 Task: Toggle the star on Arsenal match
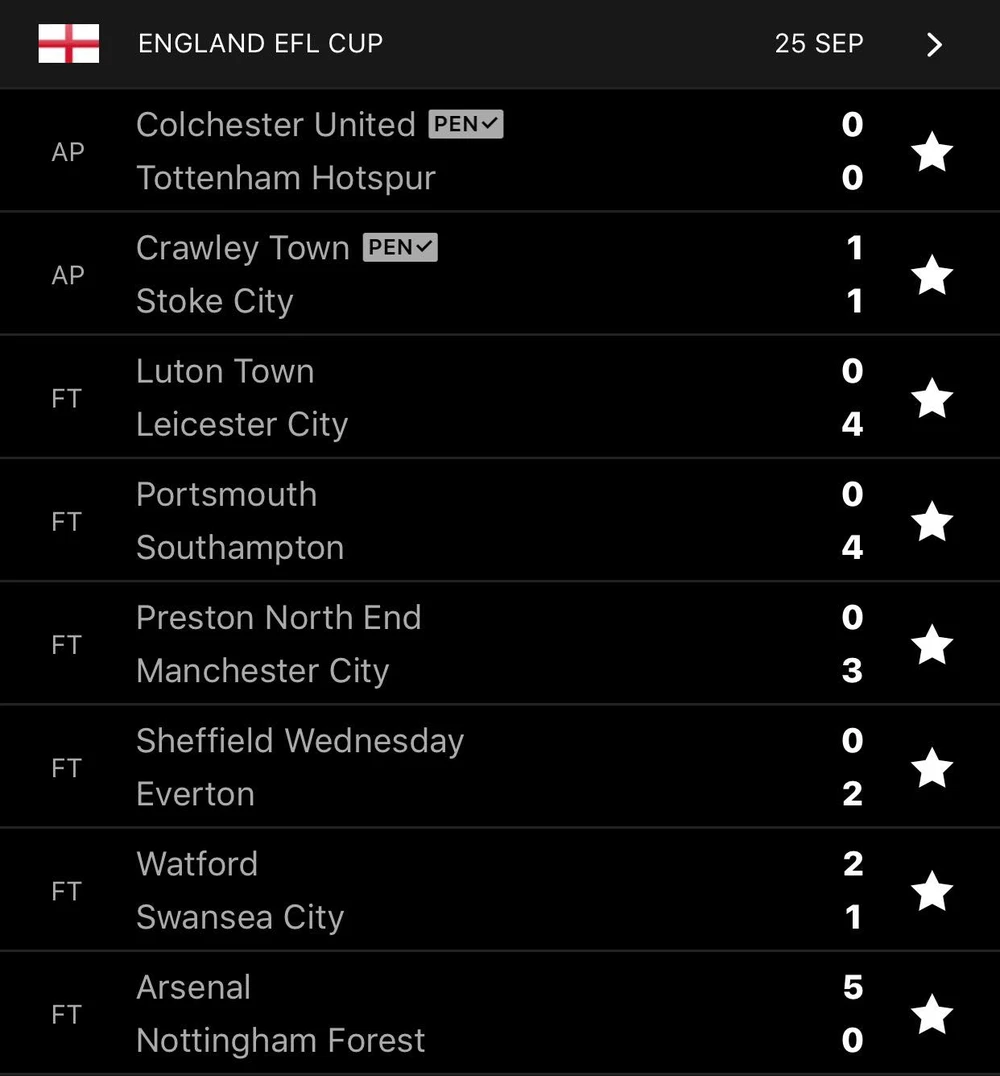pyautogui.click(x=932, y=1013)
